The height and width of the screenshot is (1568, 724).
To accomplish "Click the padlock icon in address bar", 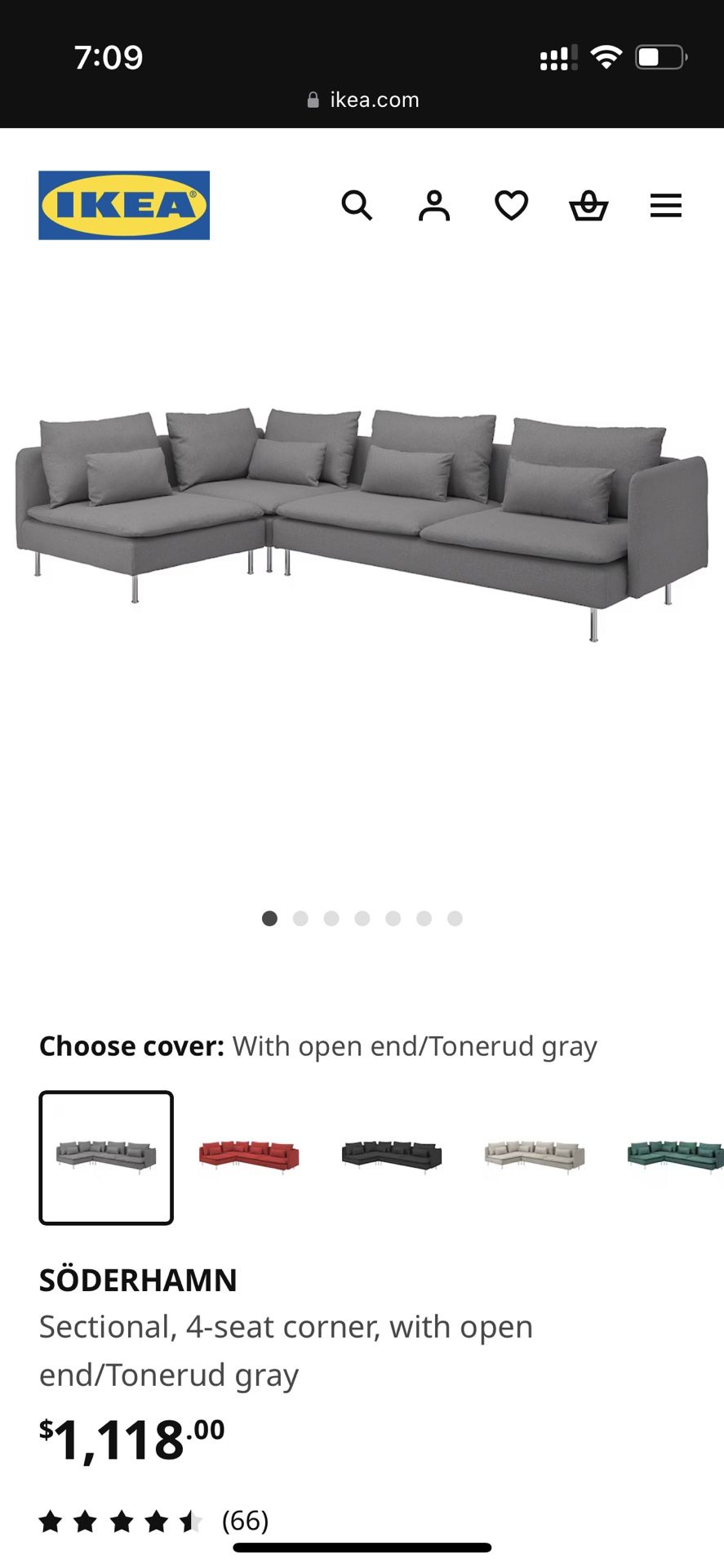I will point(313,99).
